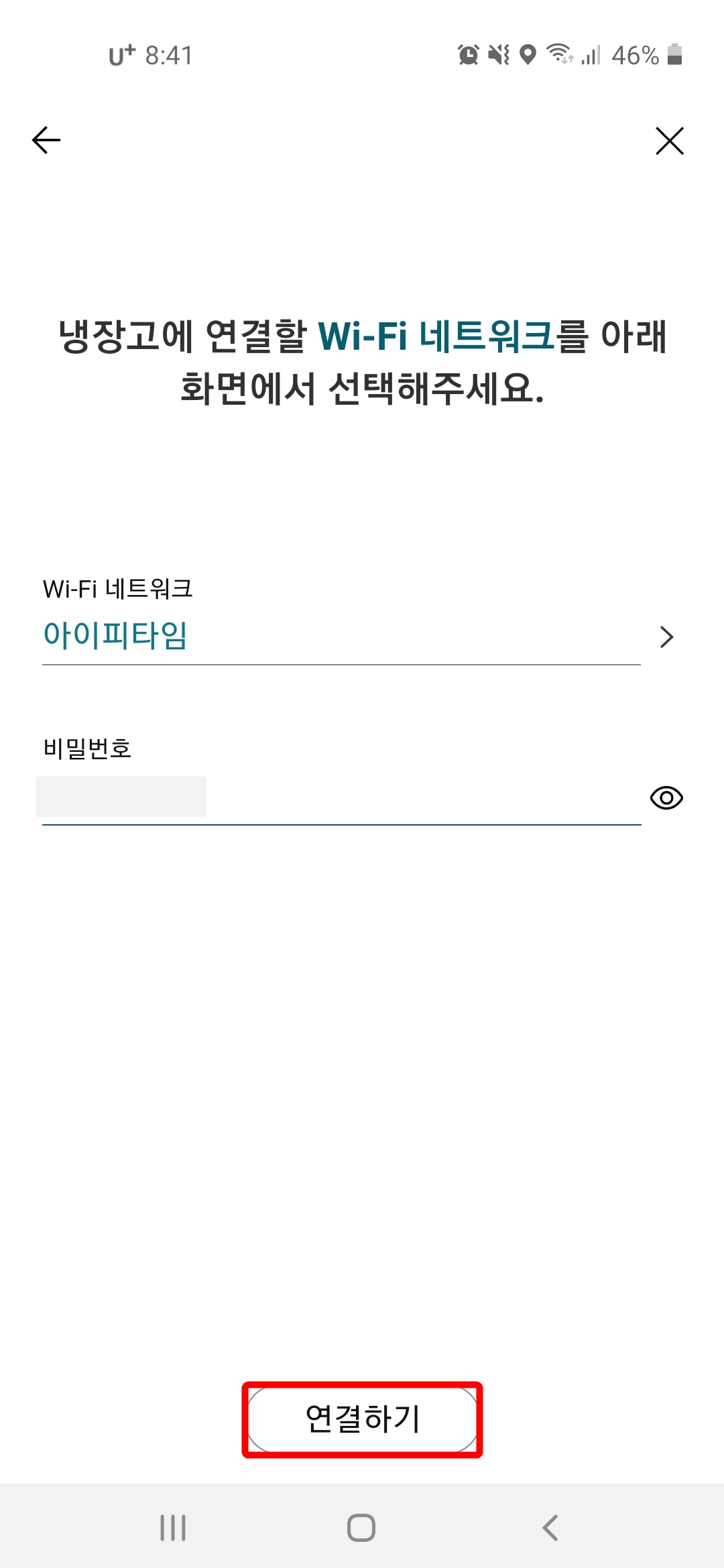Open the alarm icon in the status bar

[x=469, y=55]
